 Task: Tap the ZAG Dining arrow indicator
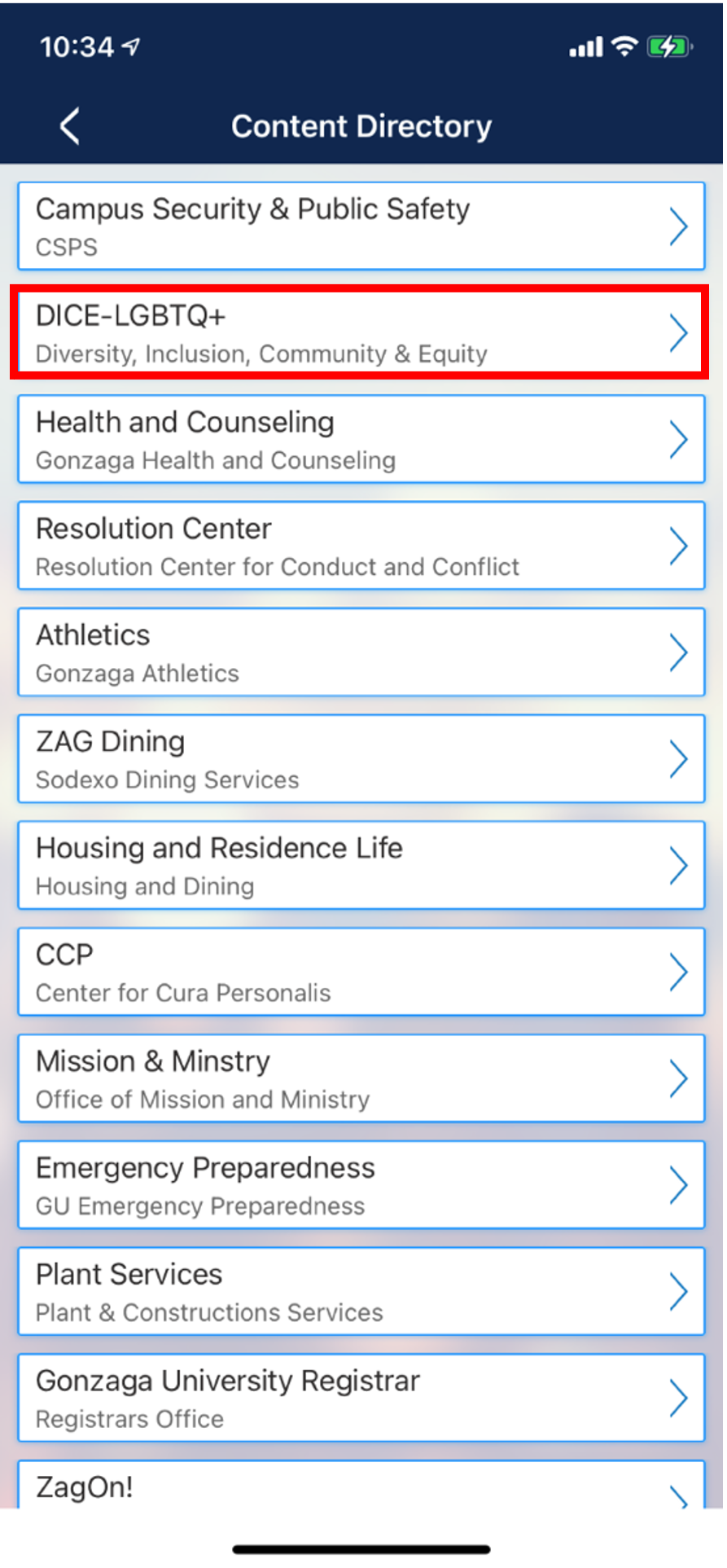click(679, 758)
